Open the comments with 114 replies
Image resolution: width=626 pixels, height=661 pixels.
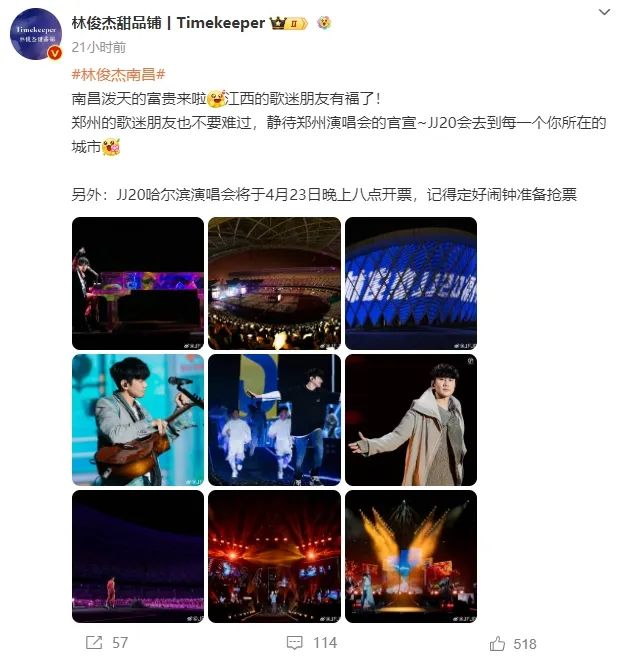pos(311,643)
